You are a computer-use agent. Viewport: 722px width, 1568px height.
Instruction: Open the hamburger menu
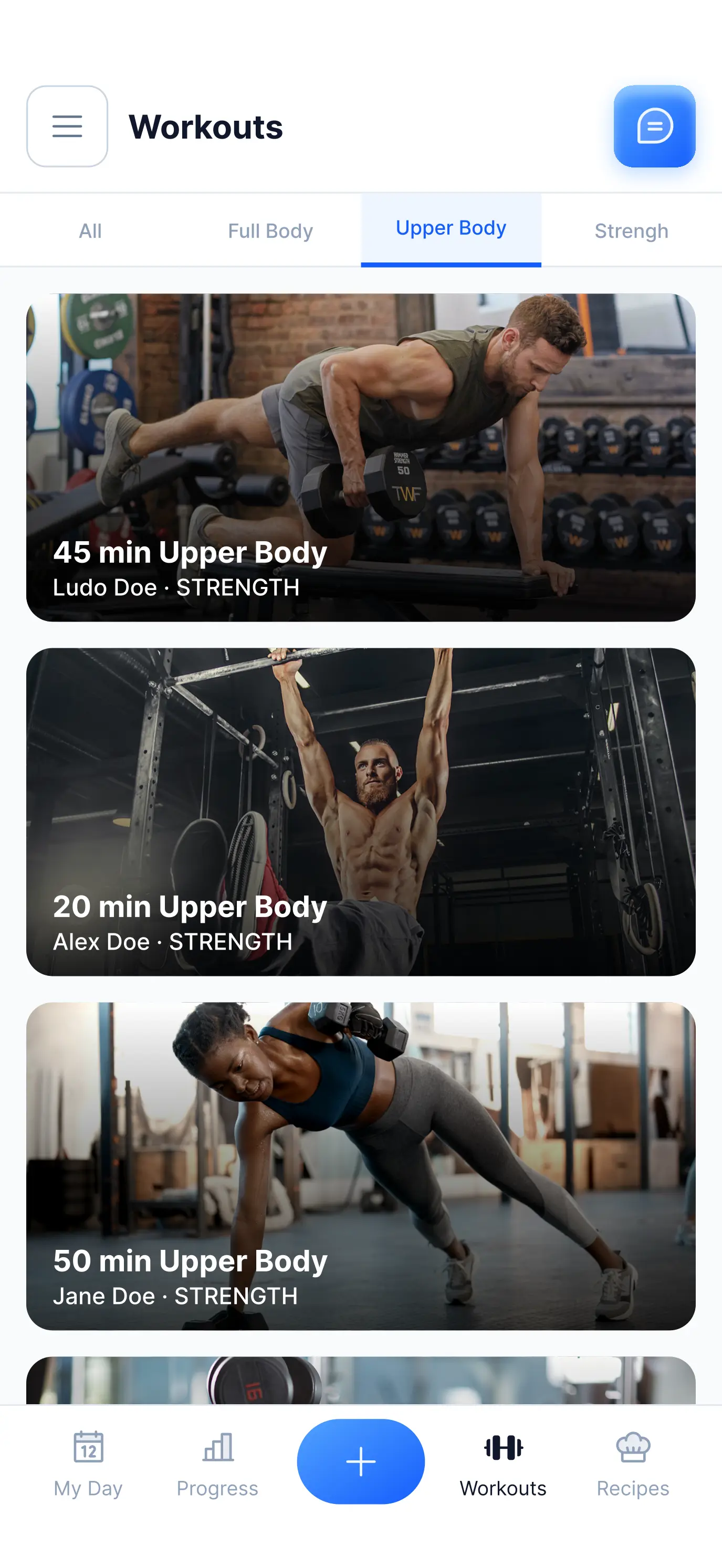click(67, 126)
